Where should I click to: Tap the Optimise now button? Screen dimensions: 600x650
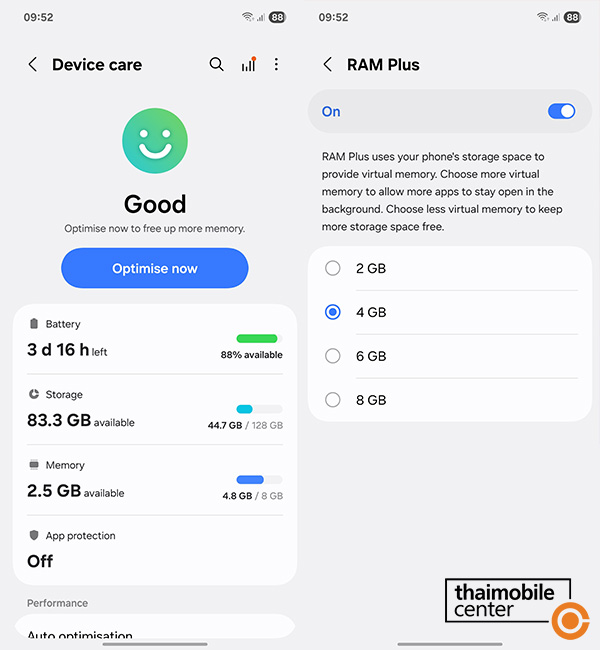[155, 268]
